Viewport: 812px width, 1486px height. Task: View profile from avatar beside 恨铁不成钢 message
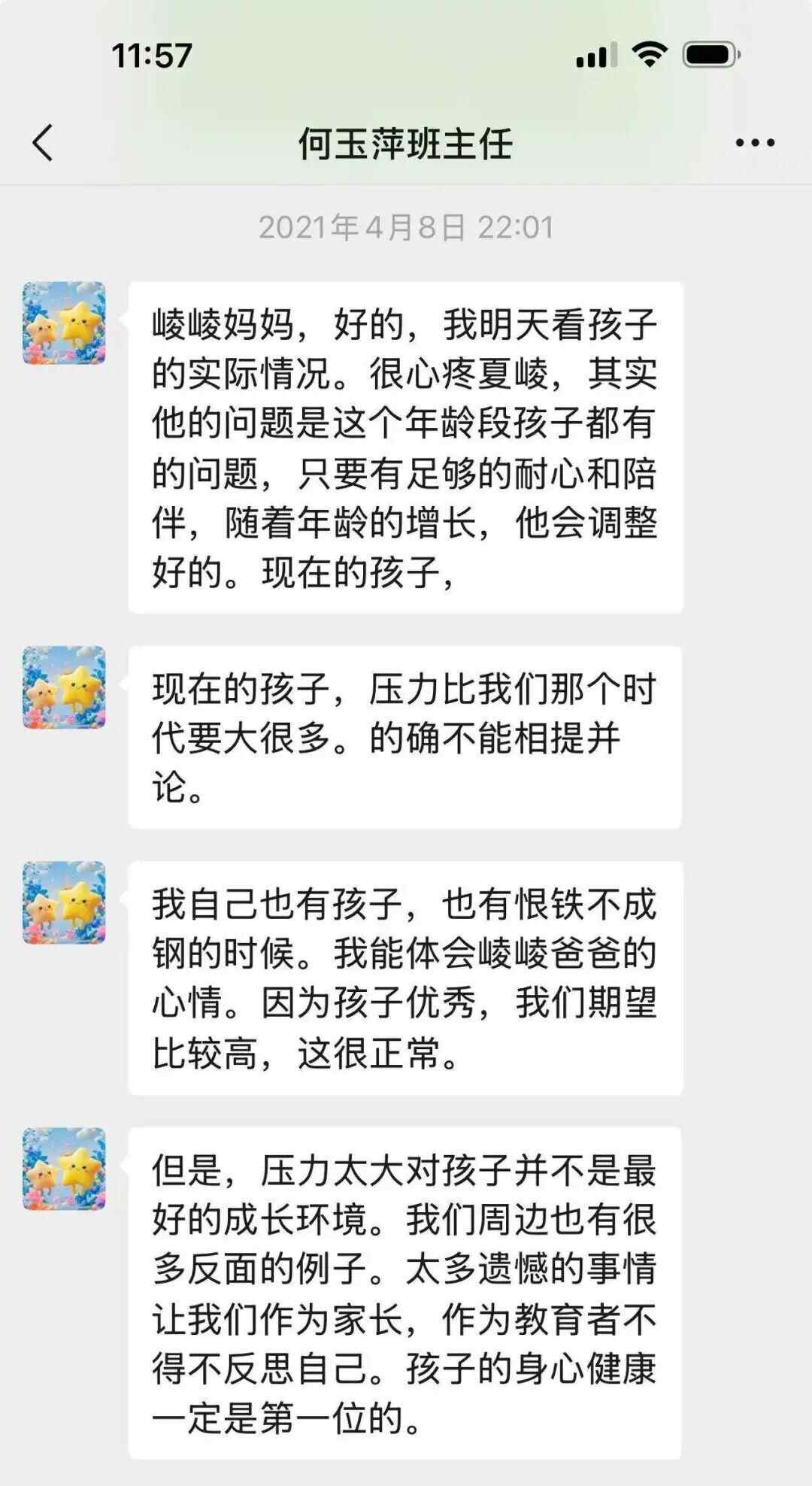pyautogui.click(x=64, y=902)
